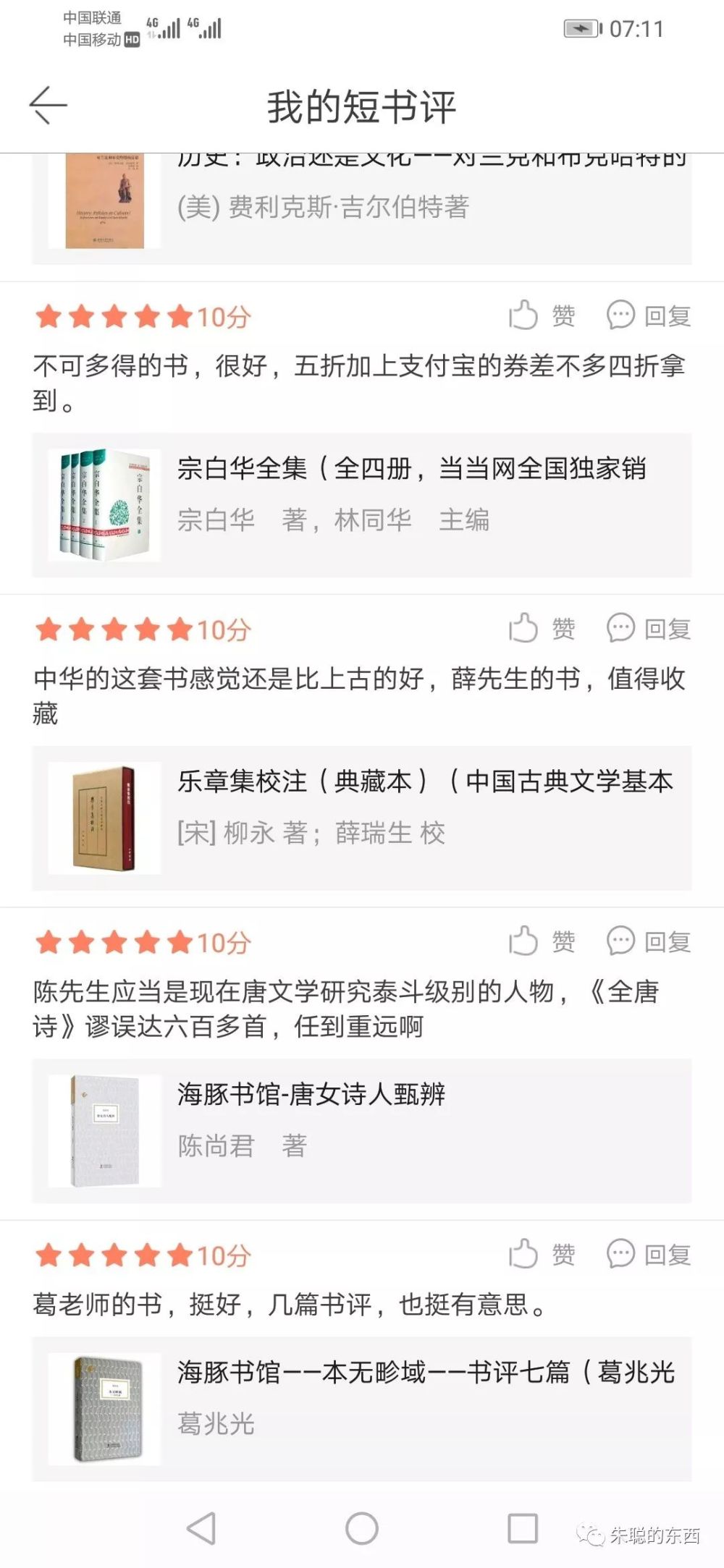
Task: Like the review of 乐章集校注
Action: [x=542, y=628]
